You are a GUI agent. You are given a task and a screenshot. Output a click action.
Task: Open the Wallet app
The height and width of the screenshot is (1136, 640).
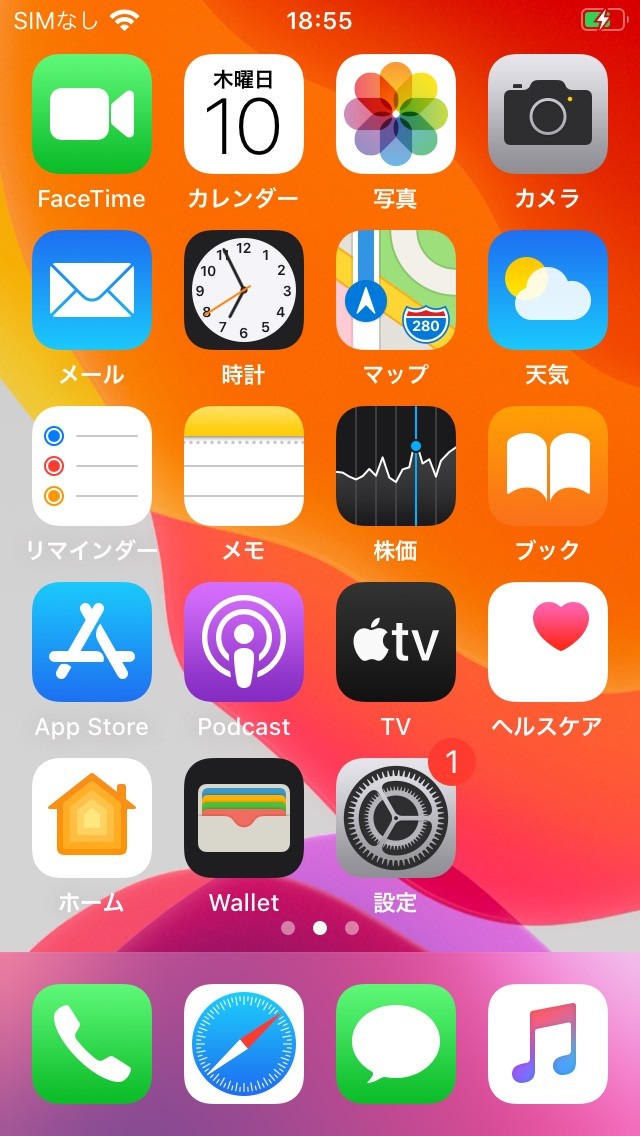coord(244,818)
